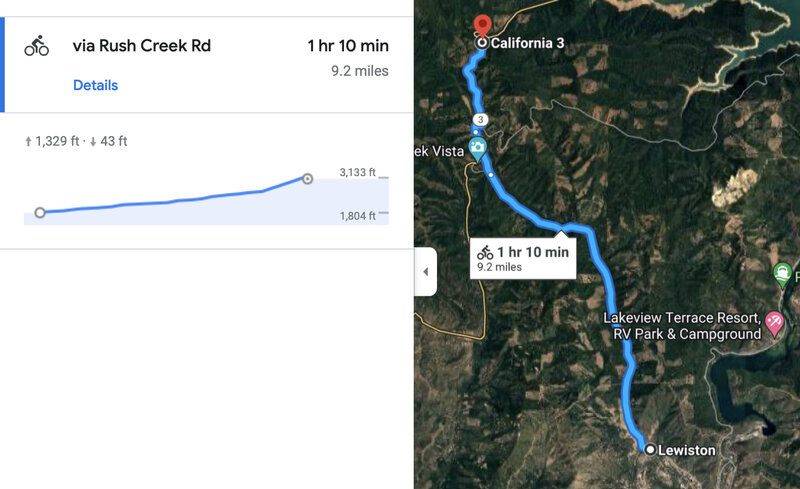This screenshot has width=800, height=489.
Task: Open Details for the Rush Creek Rd route
Action: [x=95, y=86]
